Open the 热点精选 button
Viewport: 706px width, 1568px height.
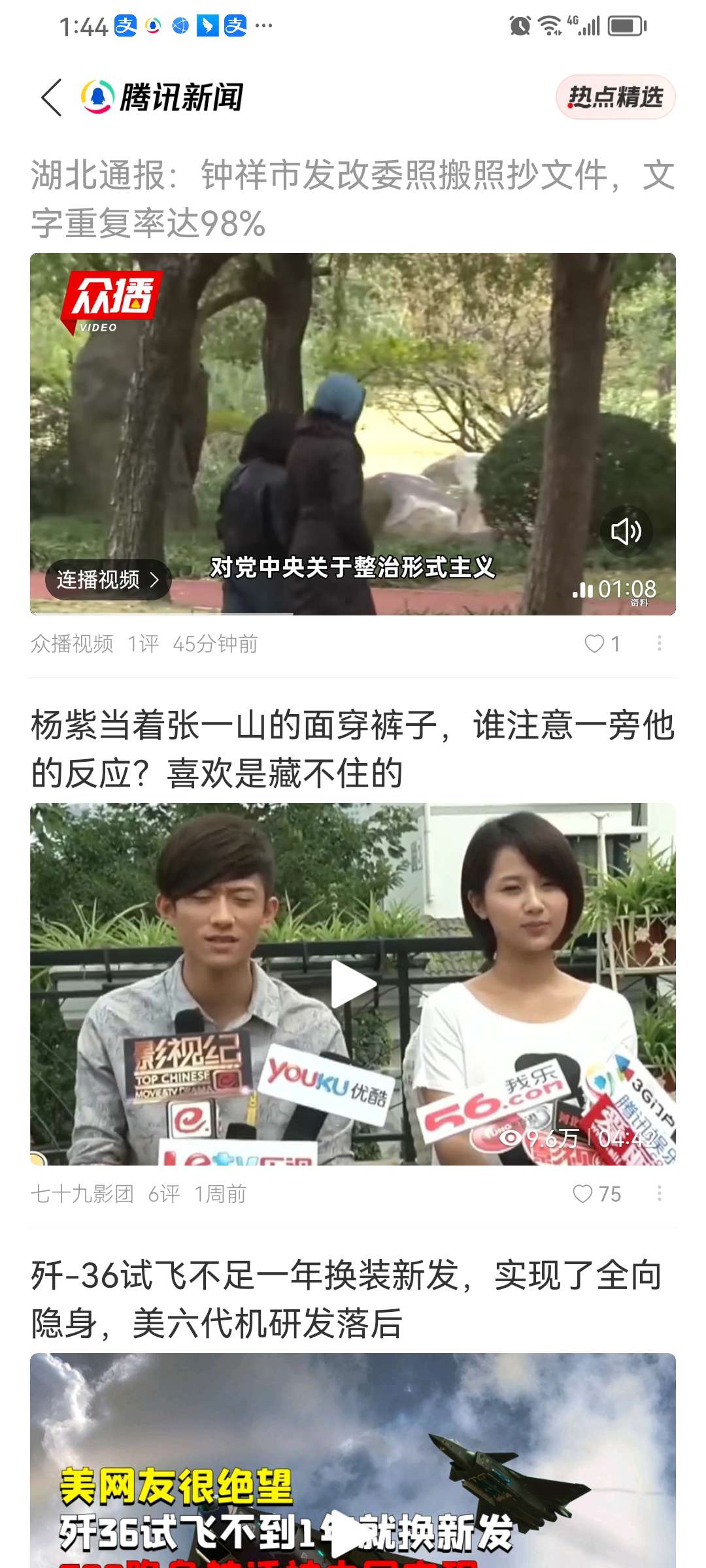point(615,97)
